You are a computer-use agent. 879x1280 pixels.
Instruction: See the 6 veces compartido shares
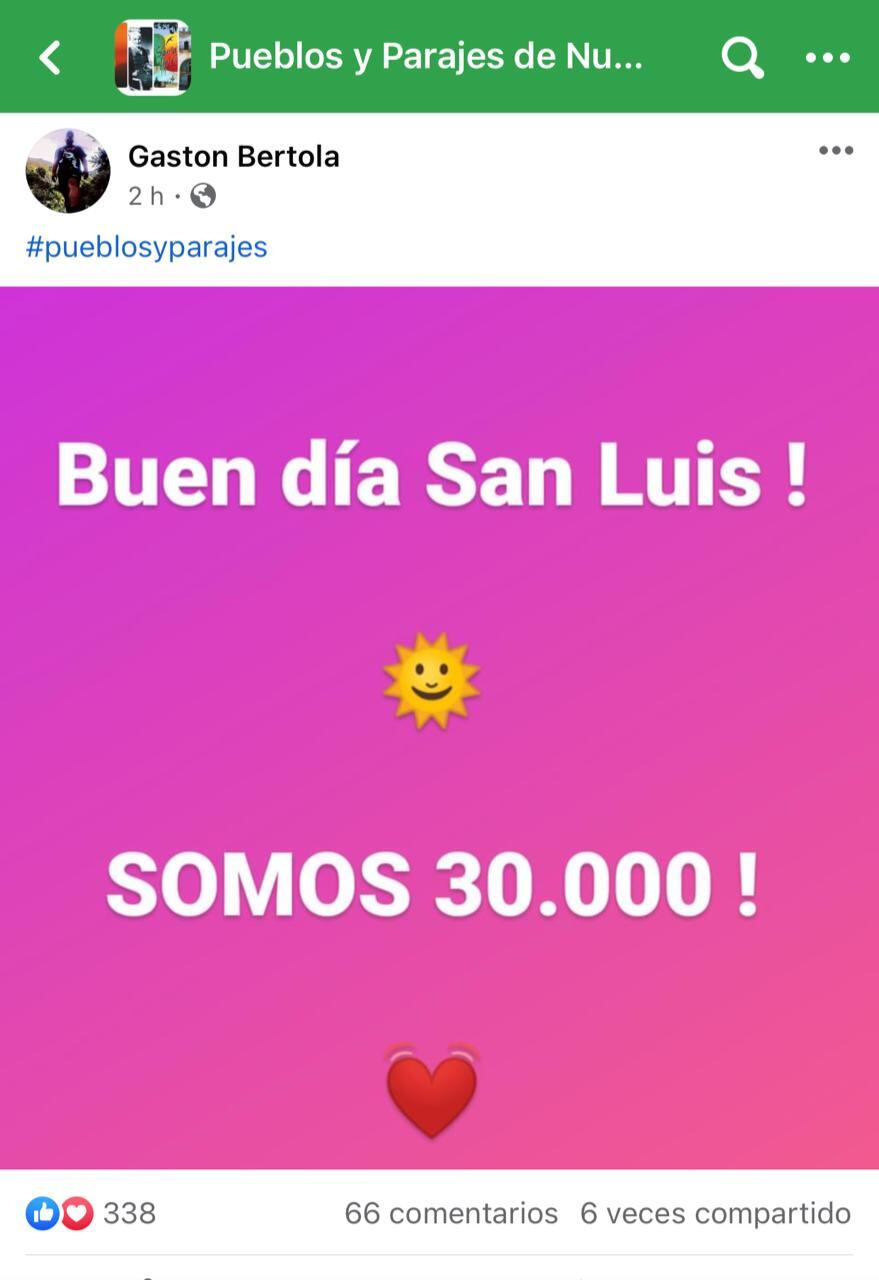(x=715, y=1213)
